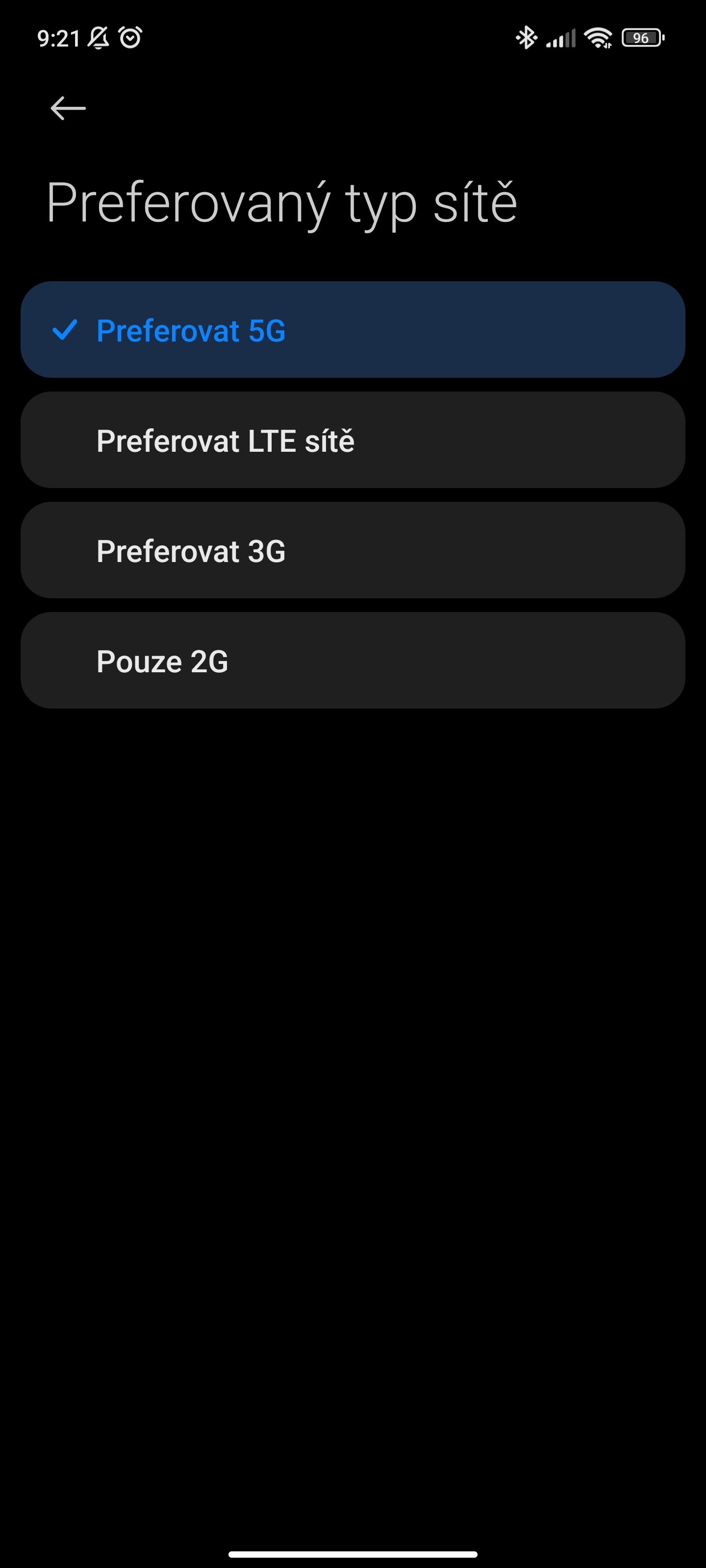This screenshot has height=1568, width=706.
Task: Go back with the arrow icon
Action: coord(68,108)
